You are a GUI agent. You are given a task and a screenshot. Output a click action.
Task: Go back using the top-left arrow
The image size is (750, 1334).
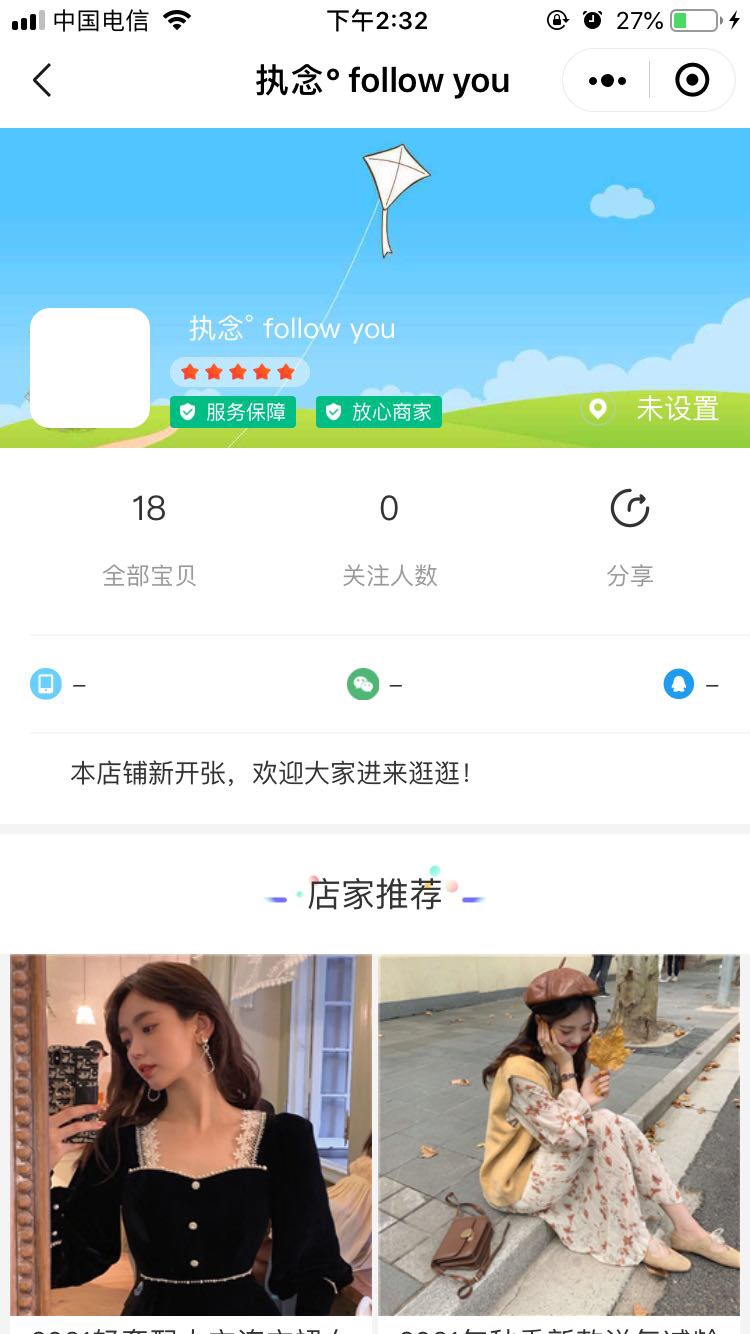coord(42,80)
